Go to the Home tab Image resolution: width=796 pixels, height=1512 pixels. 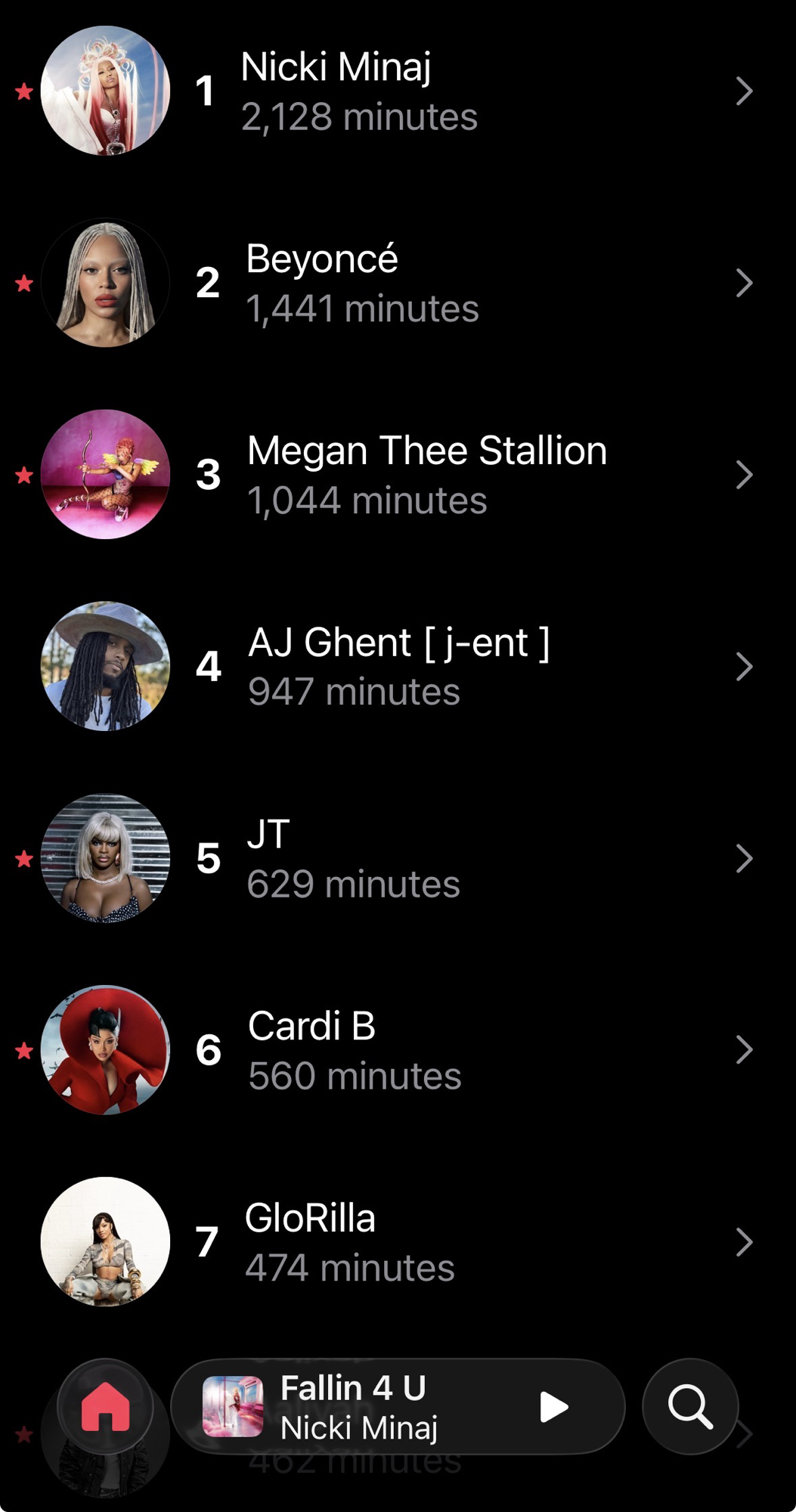tap(105, 1407)
